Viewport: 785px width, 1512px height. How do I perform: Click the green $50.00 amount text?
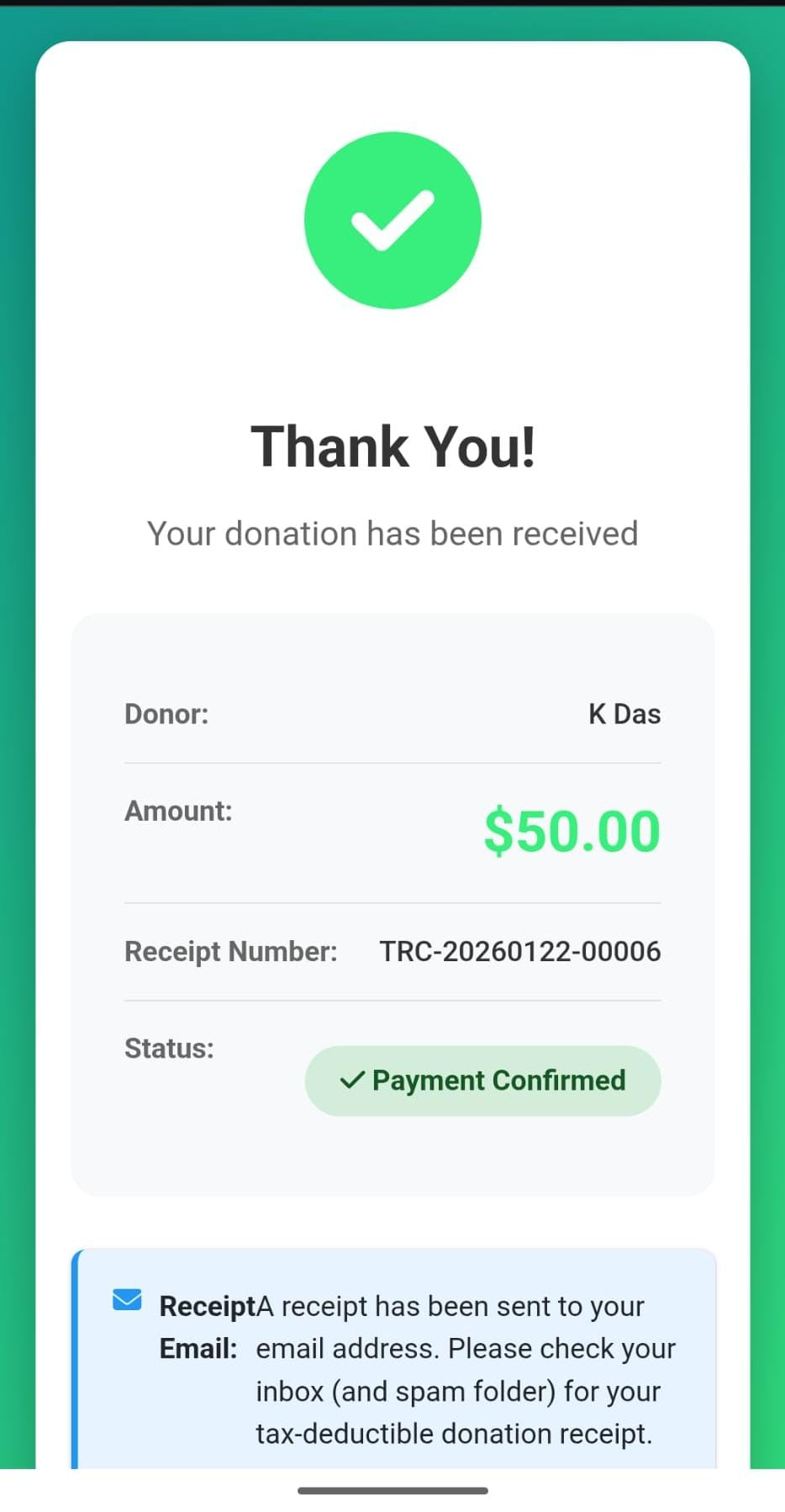click(x=572, y=830)
